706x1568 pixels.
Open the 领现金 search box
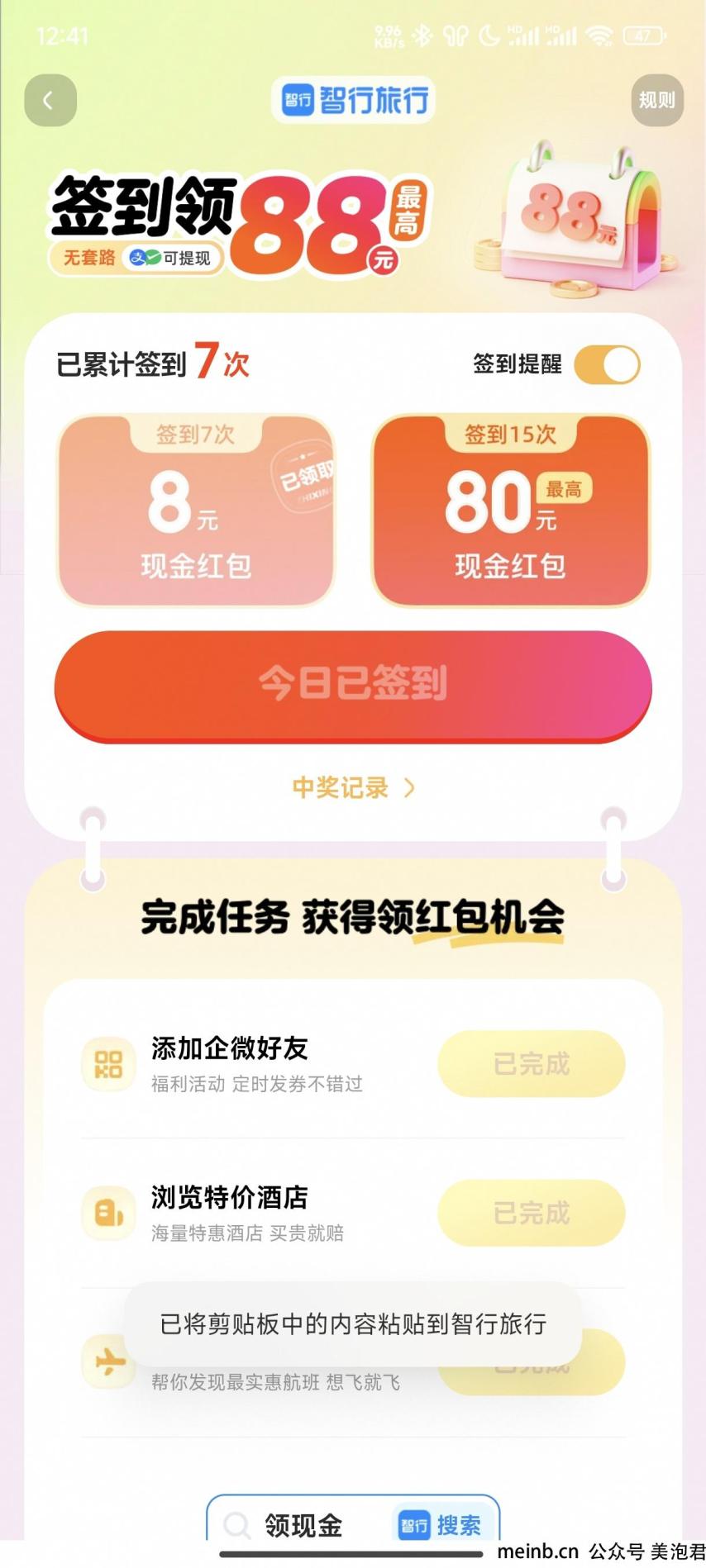[x=303, y=1525]
